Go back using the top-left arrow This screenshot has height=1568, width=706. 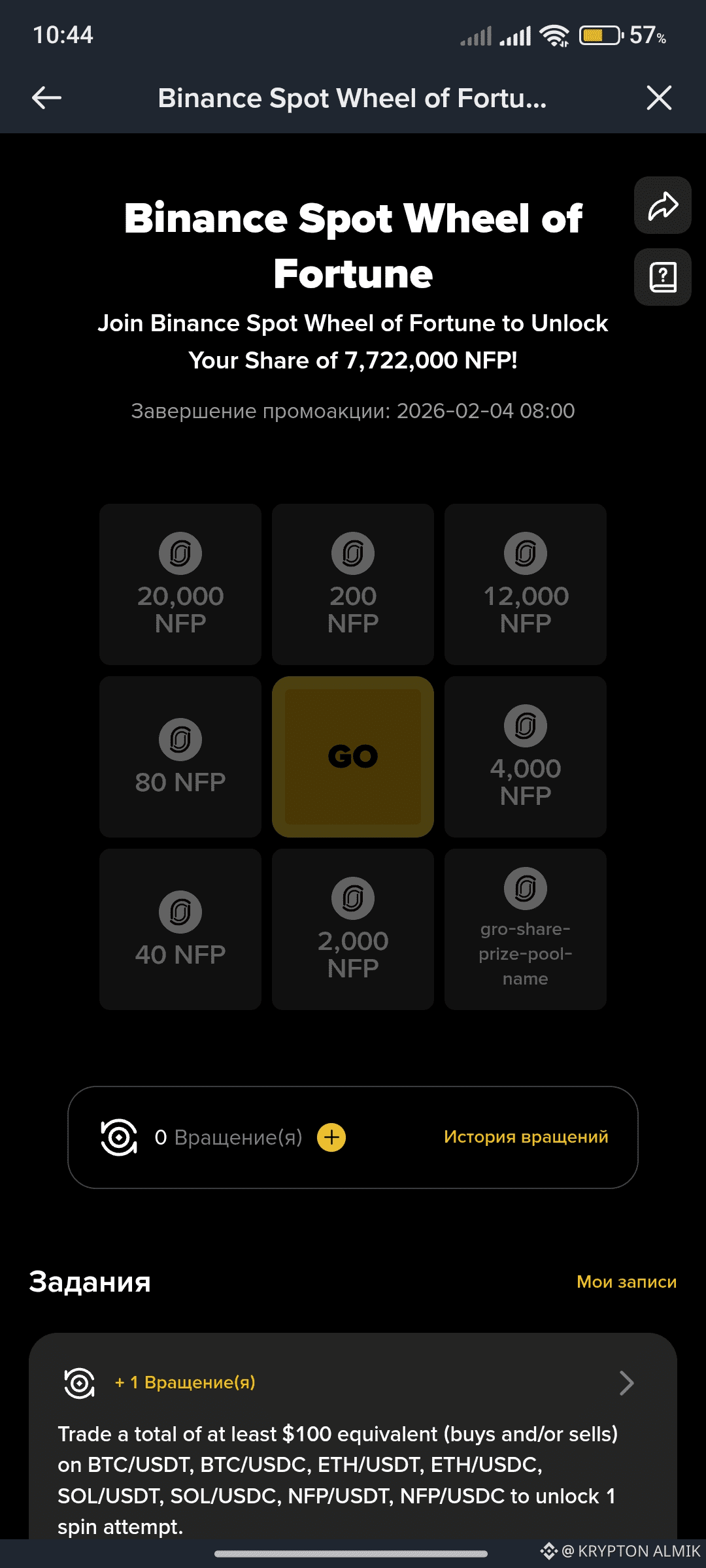click(x=47, y=98)
